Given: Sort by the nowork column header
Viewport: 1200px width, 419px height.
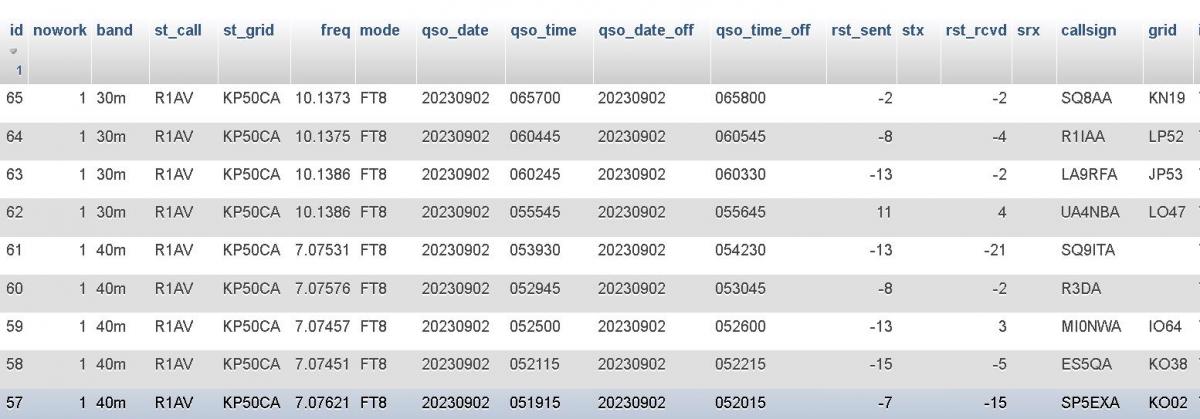Looking at the screenshot, I should point(59,31).
